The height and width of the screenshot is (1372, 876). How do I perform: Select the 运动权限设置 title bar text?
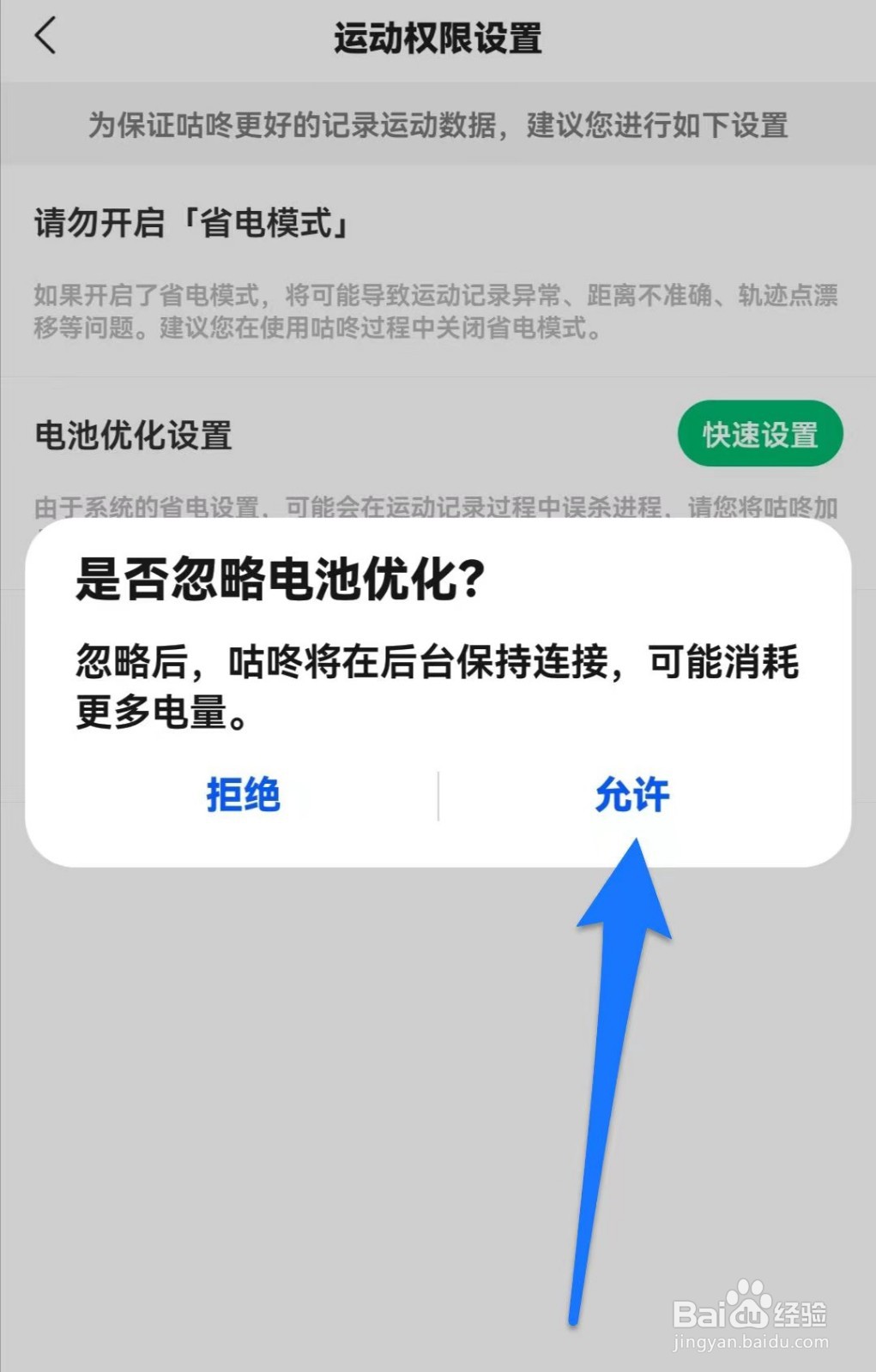click(438, 38)
